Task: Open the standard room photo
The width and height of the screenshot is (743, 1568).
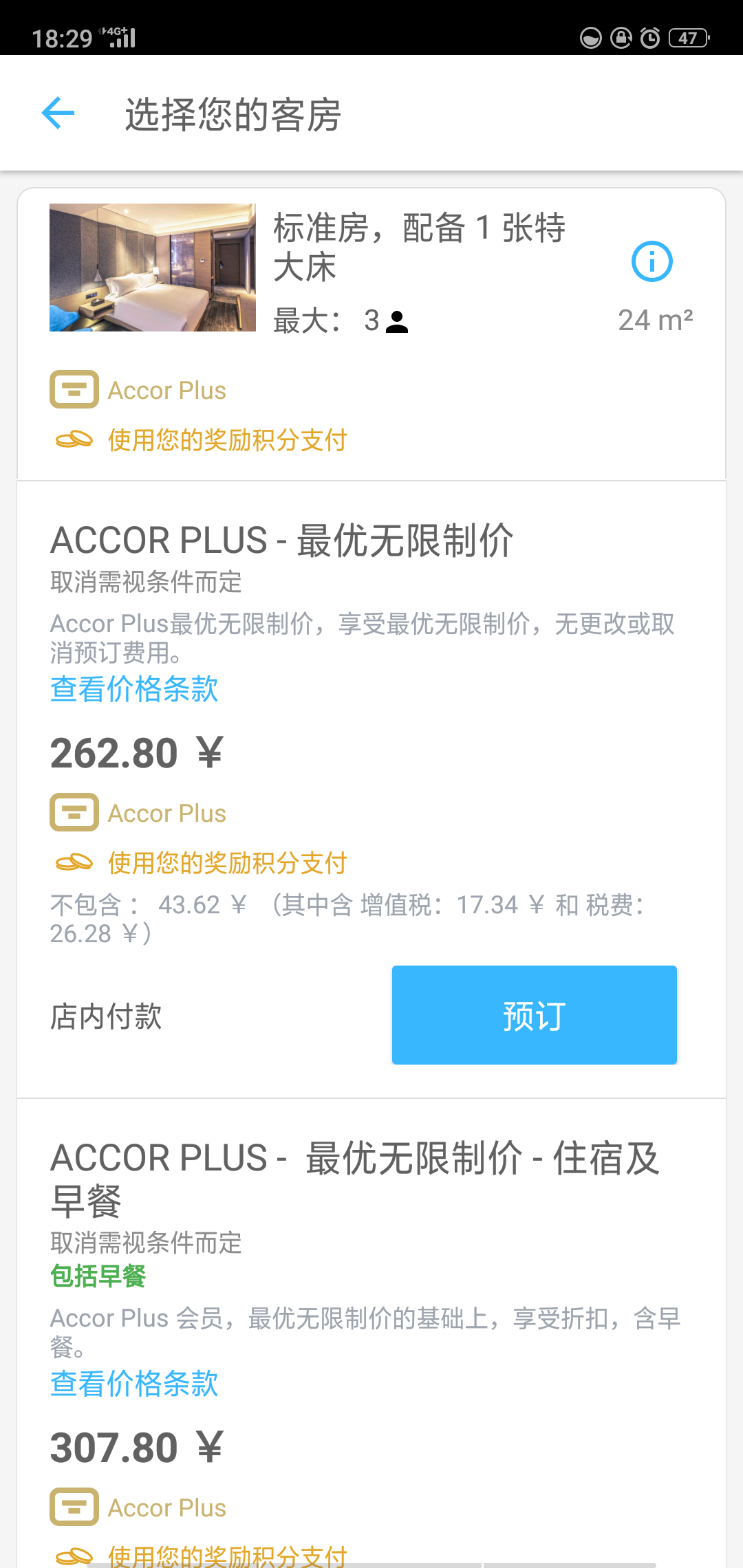Action: [x=153, y=268]
